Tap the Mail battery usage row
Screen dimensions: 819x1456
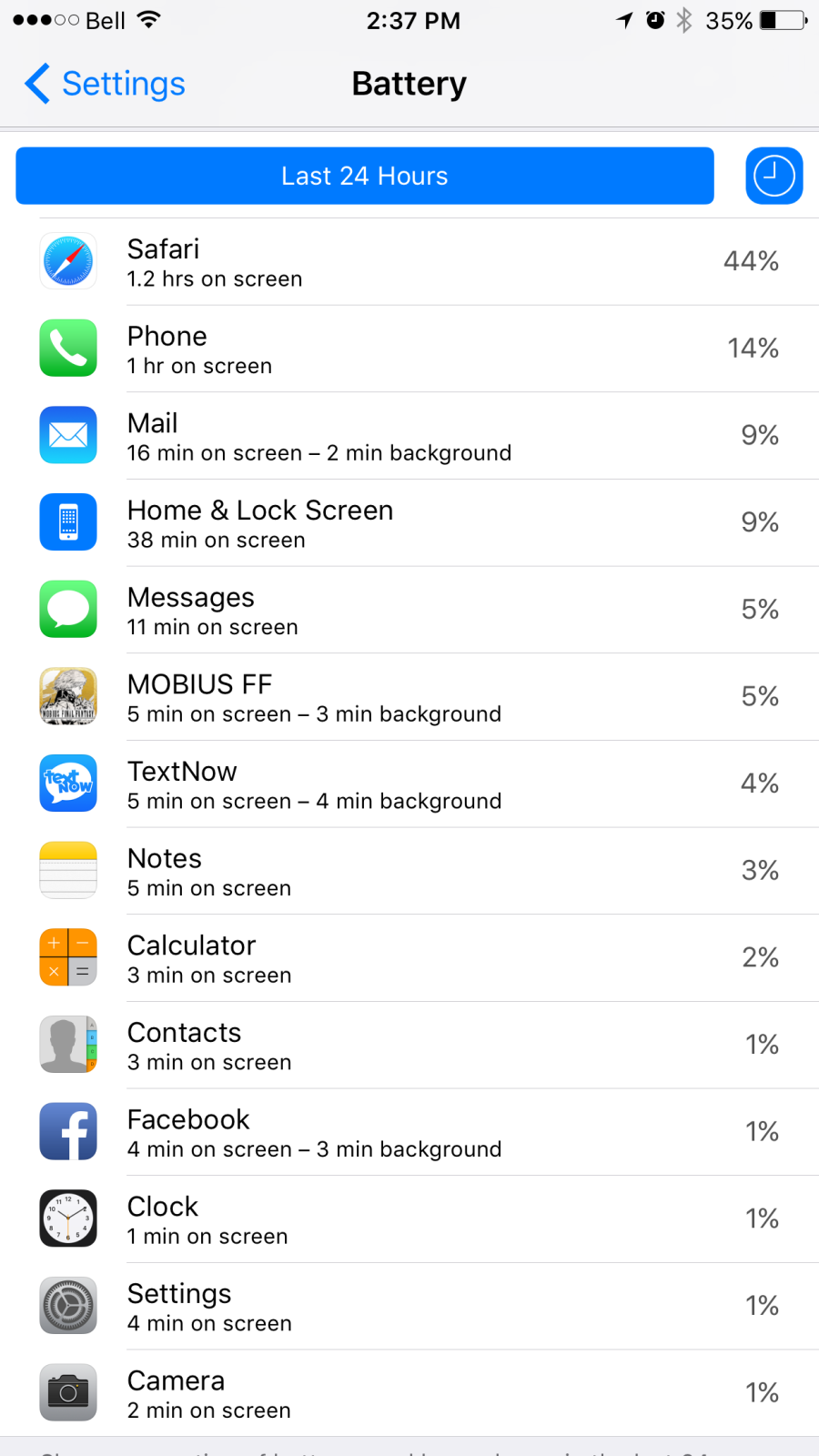click(x=409, y=436)
